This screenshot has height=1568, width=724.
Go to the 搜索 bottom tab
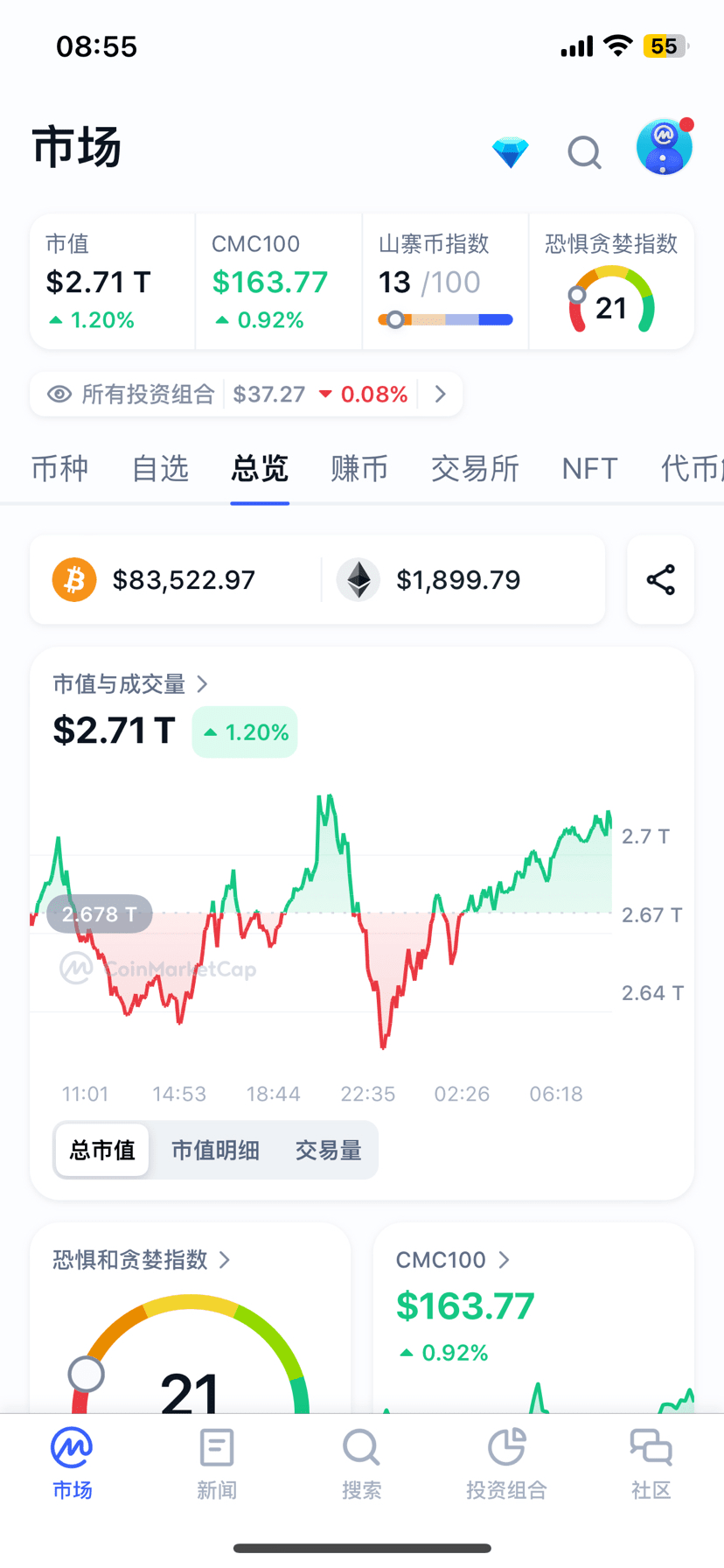coord(362,1464)
